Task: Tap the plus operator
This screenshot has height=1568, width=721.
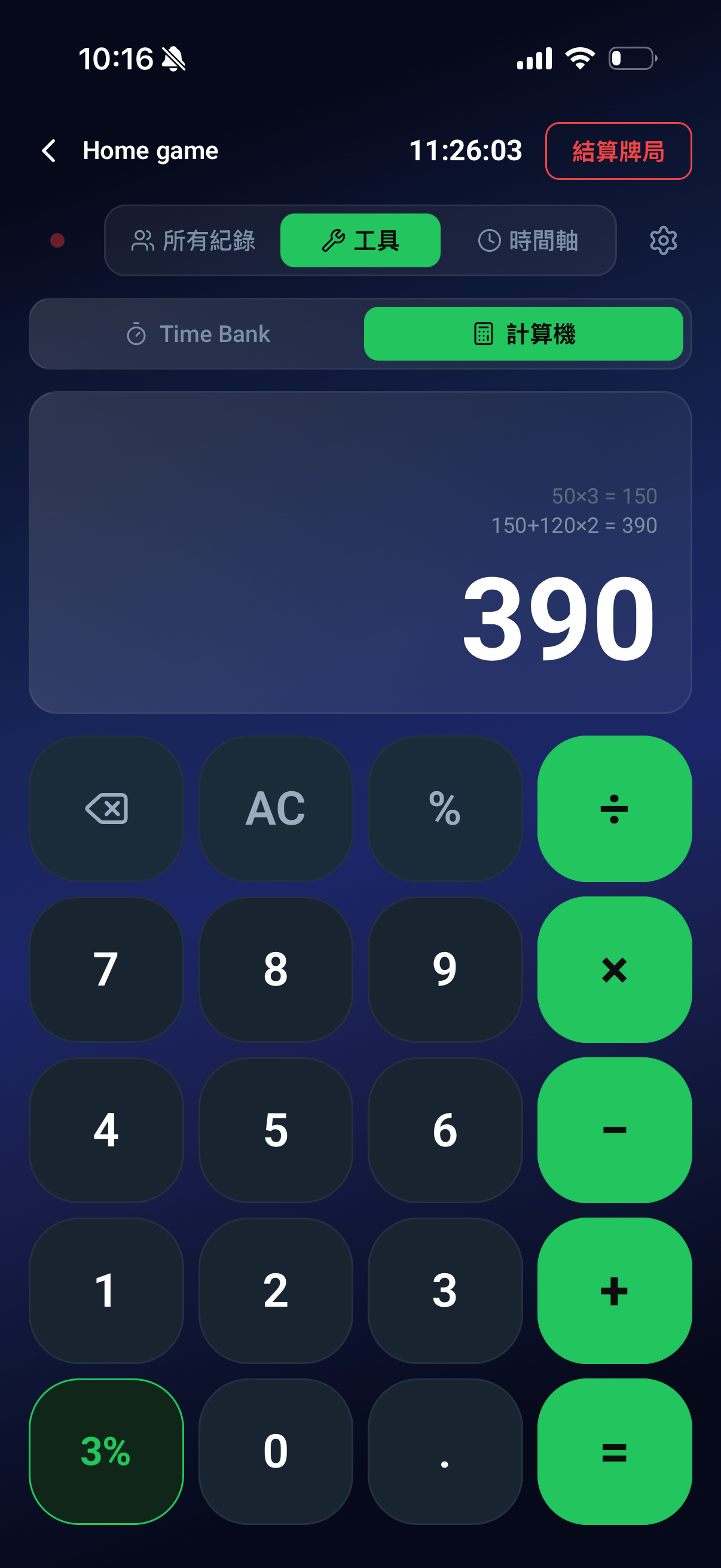Action: point(615,1291)
